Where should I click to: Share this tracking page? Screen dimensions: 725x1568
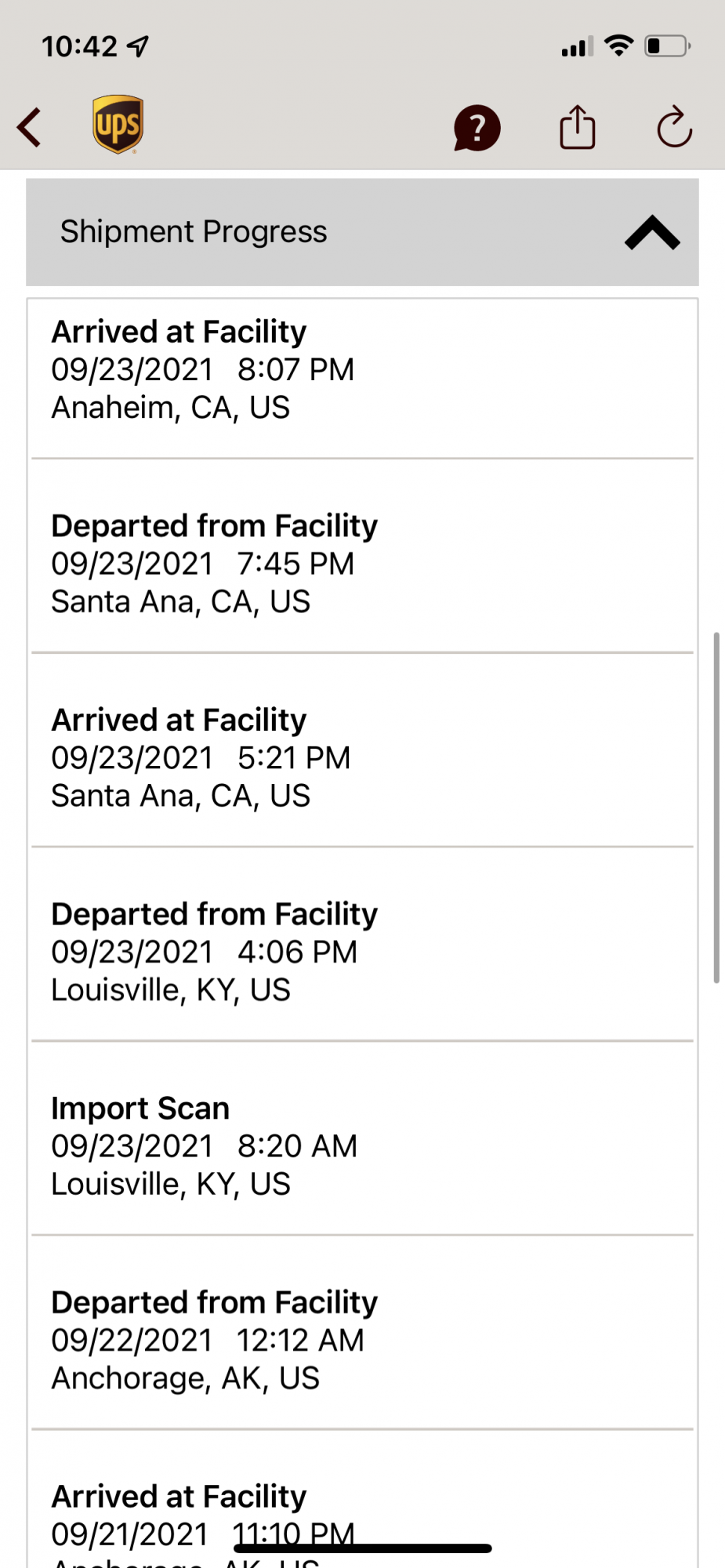click(577, 128)
